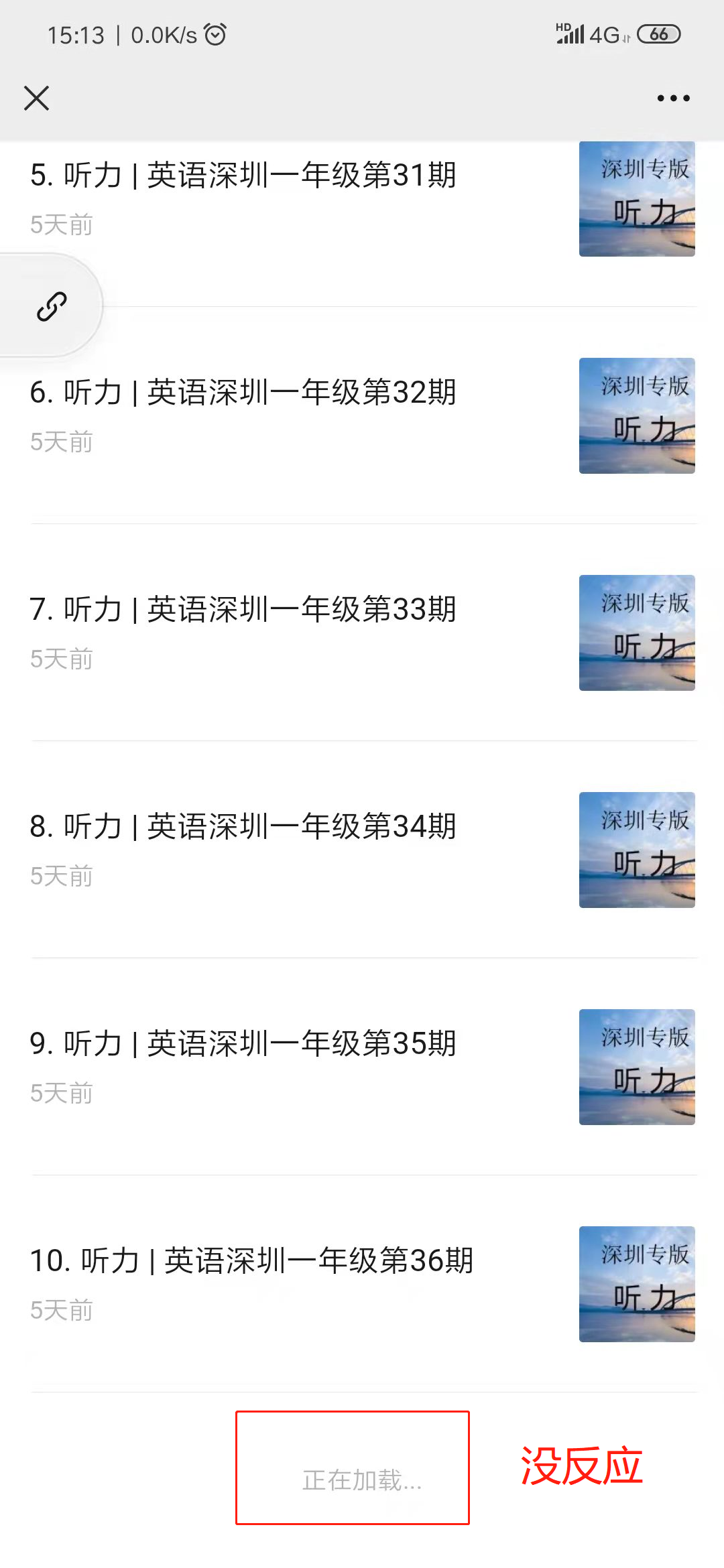
Task: Open the three-dot overflow menu
Action: [x=673, y=98]
